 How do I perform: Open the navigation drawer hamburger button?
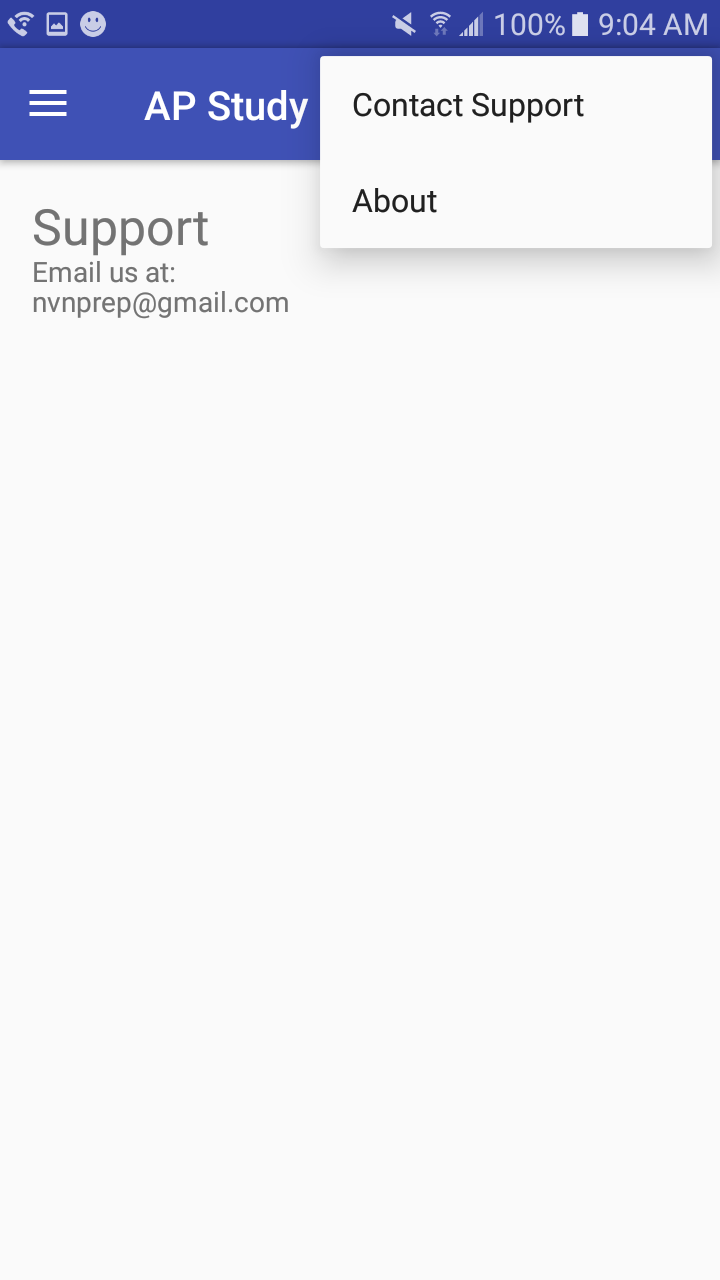[x=48, y=104]
